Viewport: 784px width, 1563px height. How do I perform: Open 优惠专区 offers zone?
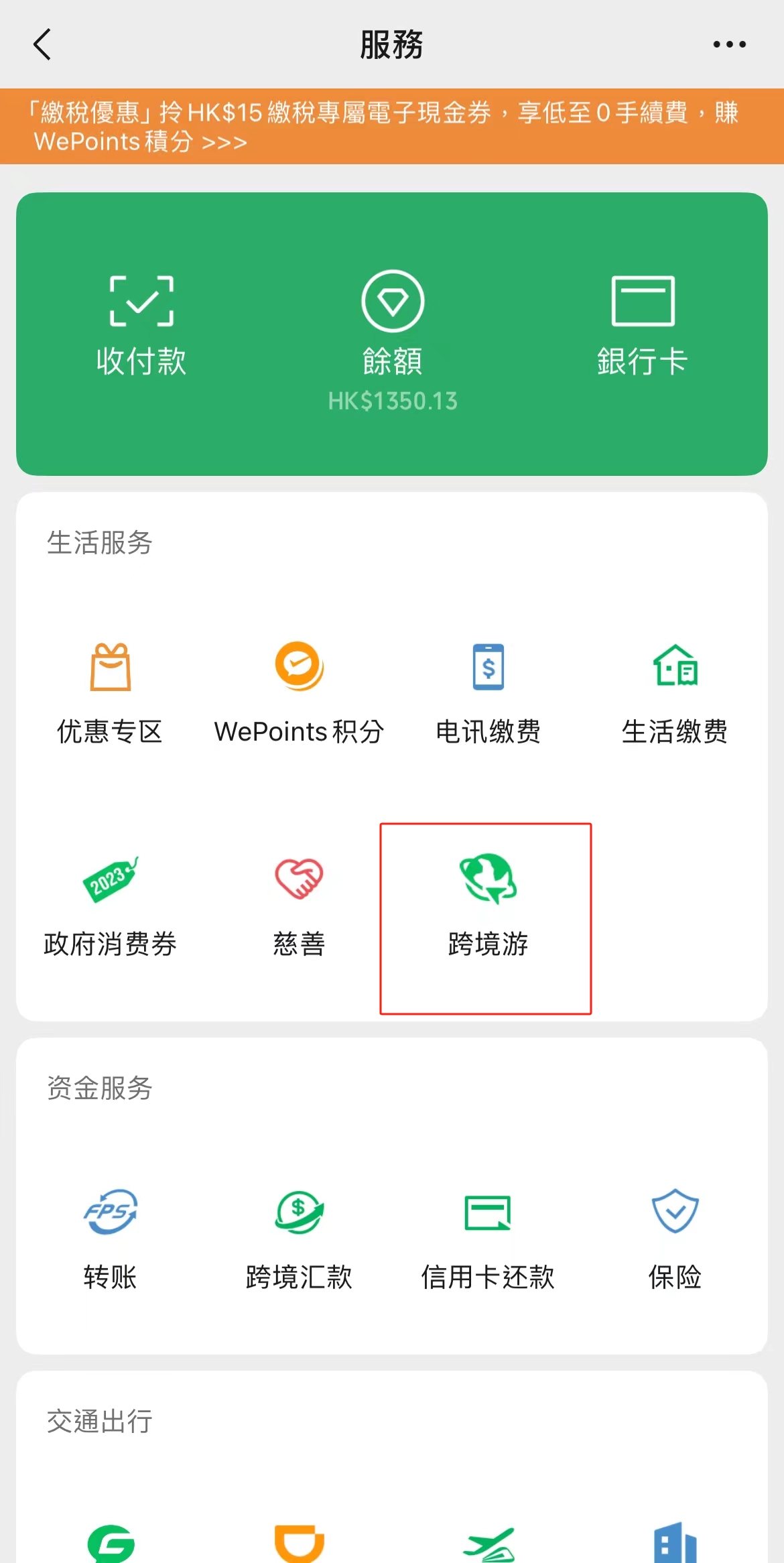111,694
